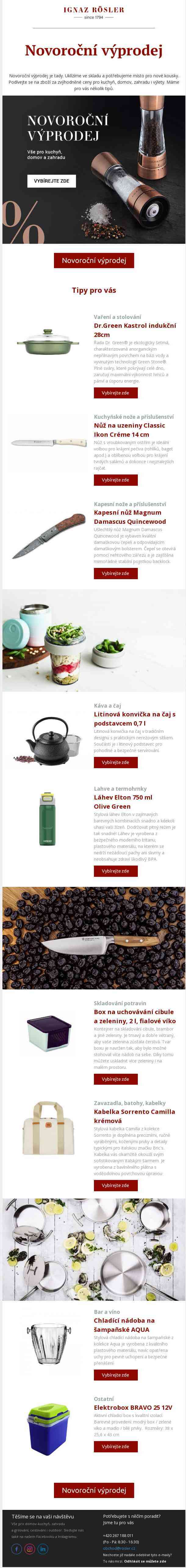The width and height of the screenshot is (186, 1568).
Task: Open the bottom Novoroční výprodej red button
Action: pos(93,1490)
